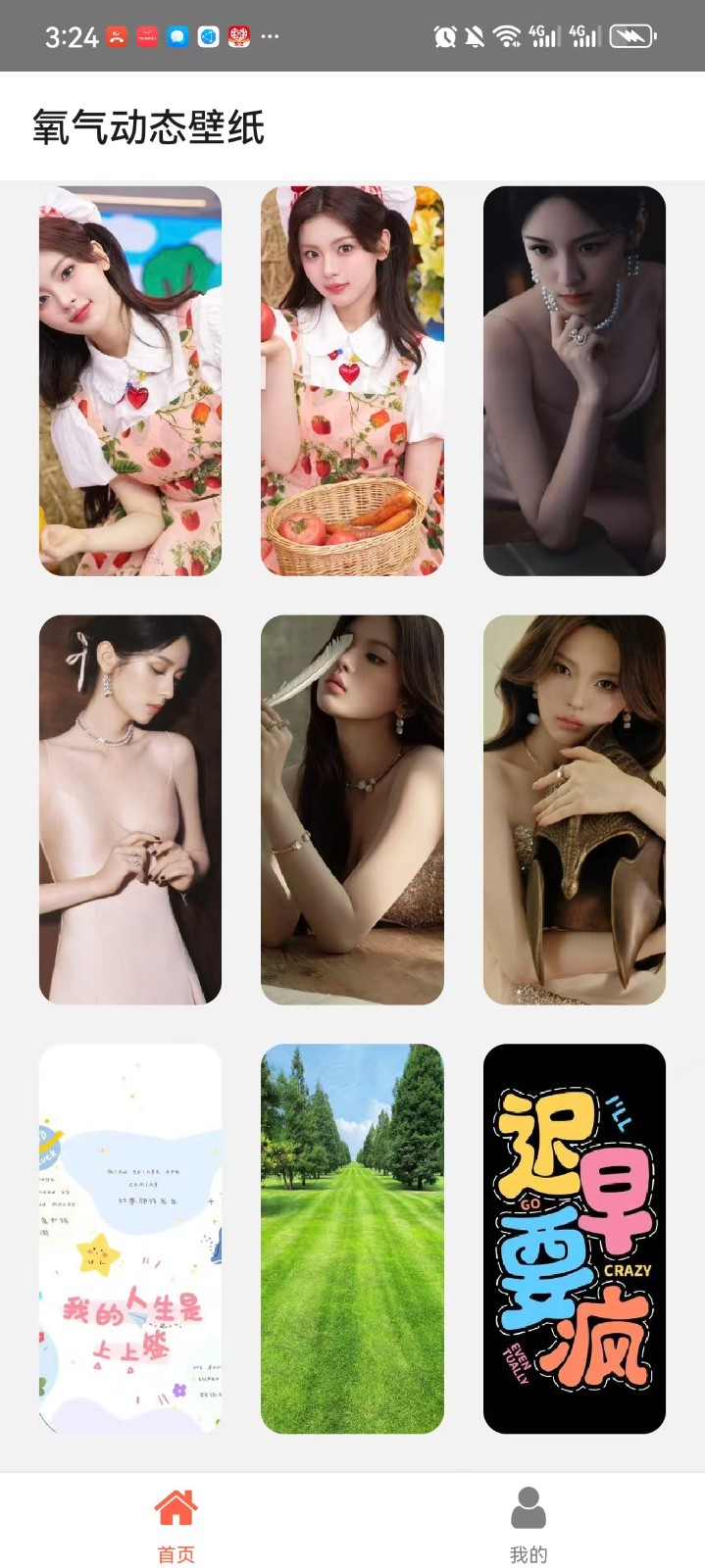The height and width of the screenshot is (1568, 705).
Task: Open the wallpaper with the vegetable basket
Action: [352, 380]
